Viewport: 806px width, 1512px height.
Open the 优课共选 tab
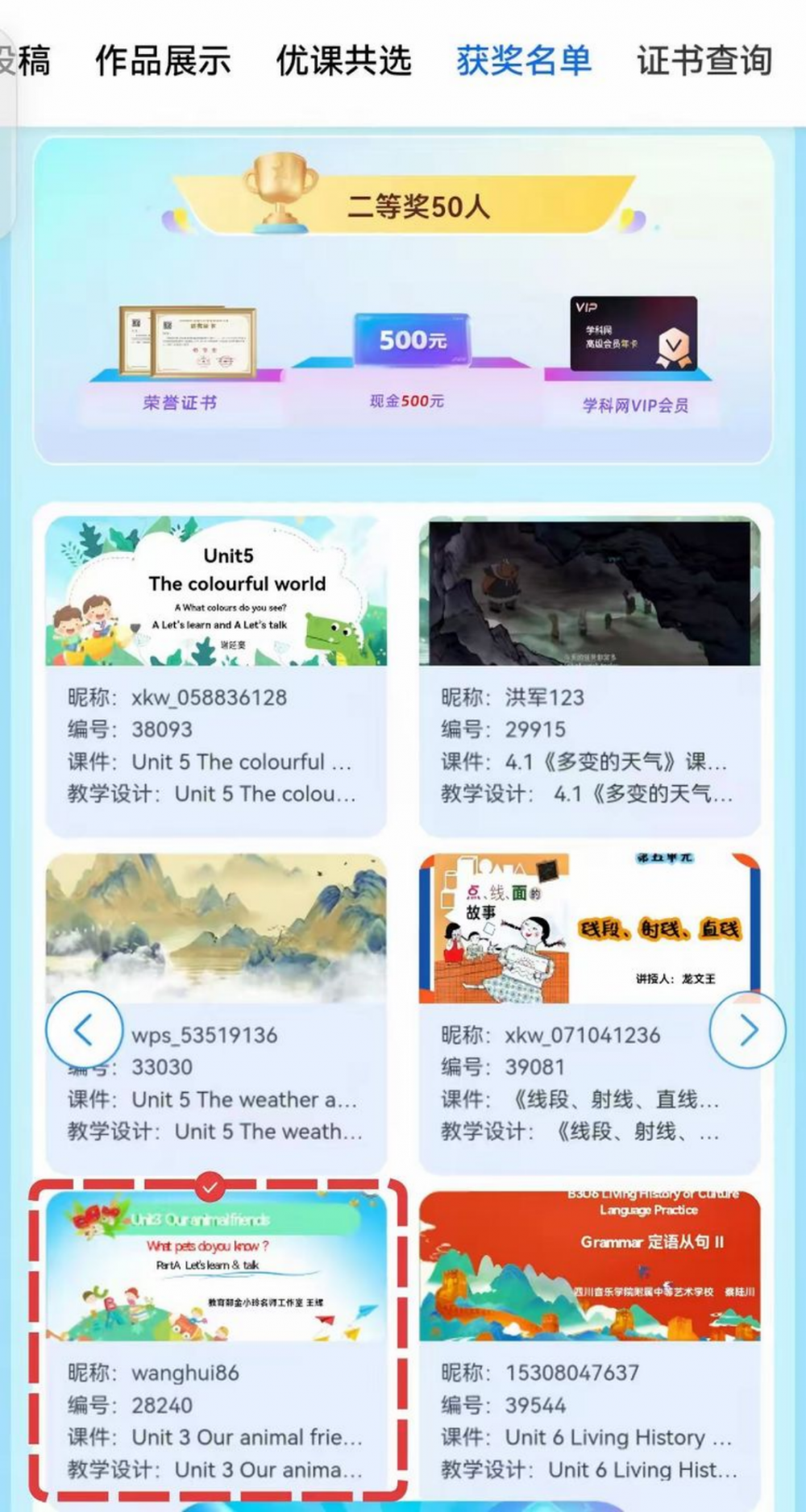pos(343,61)
